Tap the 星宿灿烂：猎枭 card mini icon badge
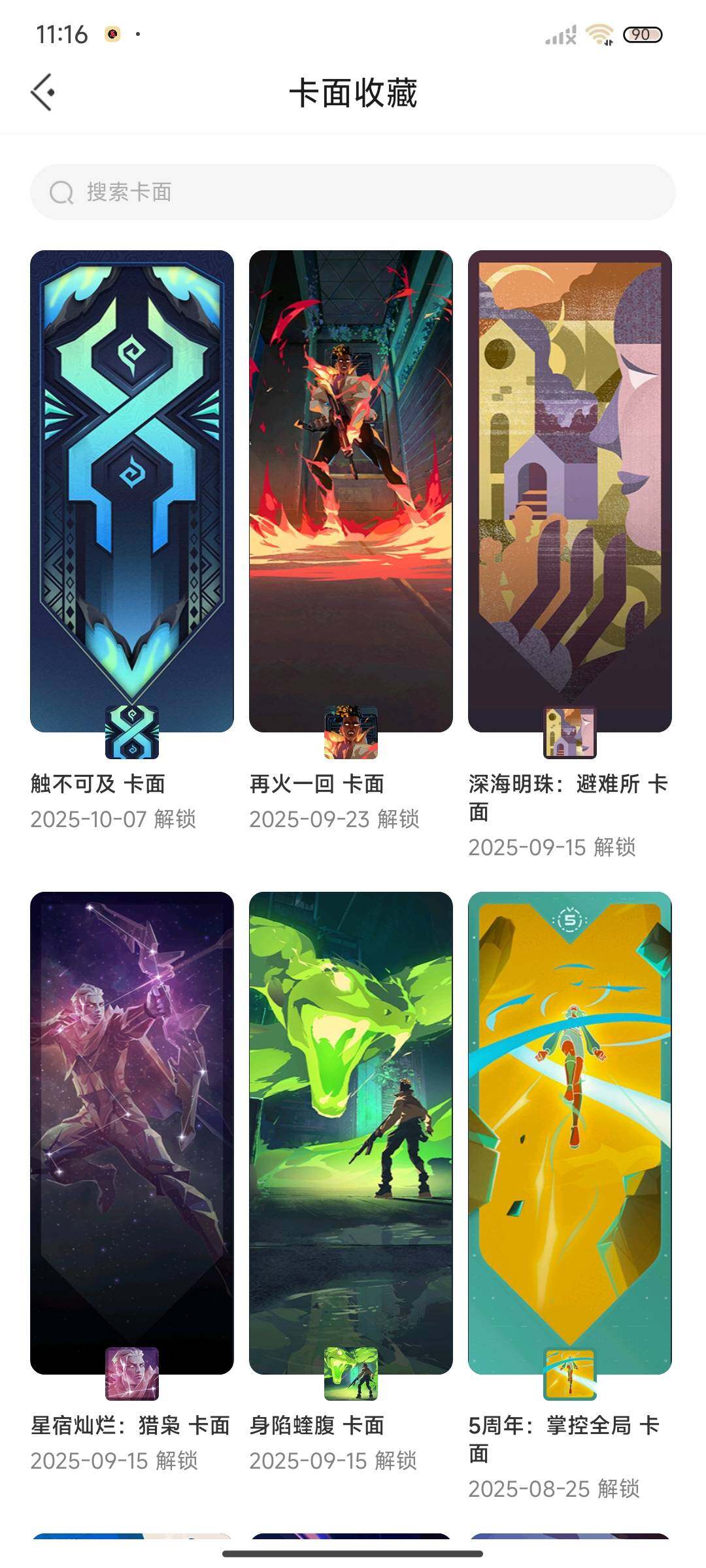706x1568 pixels. 133,1372
